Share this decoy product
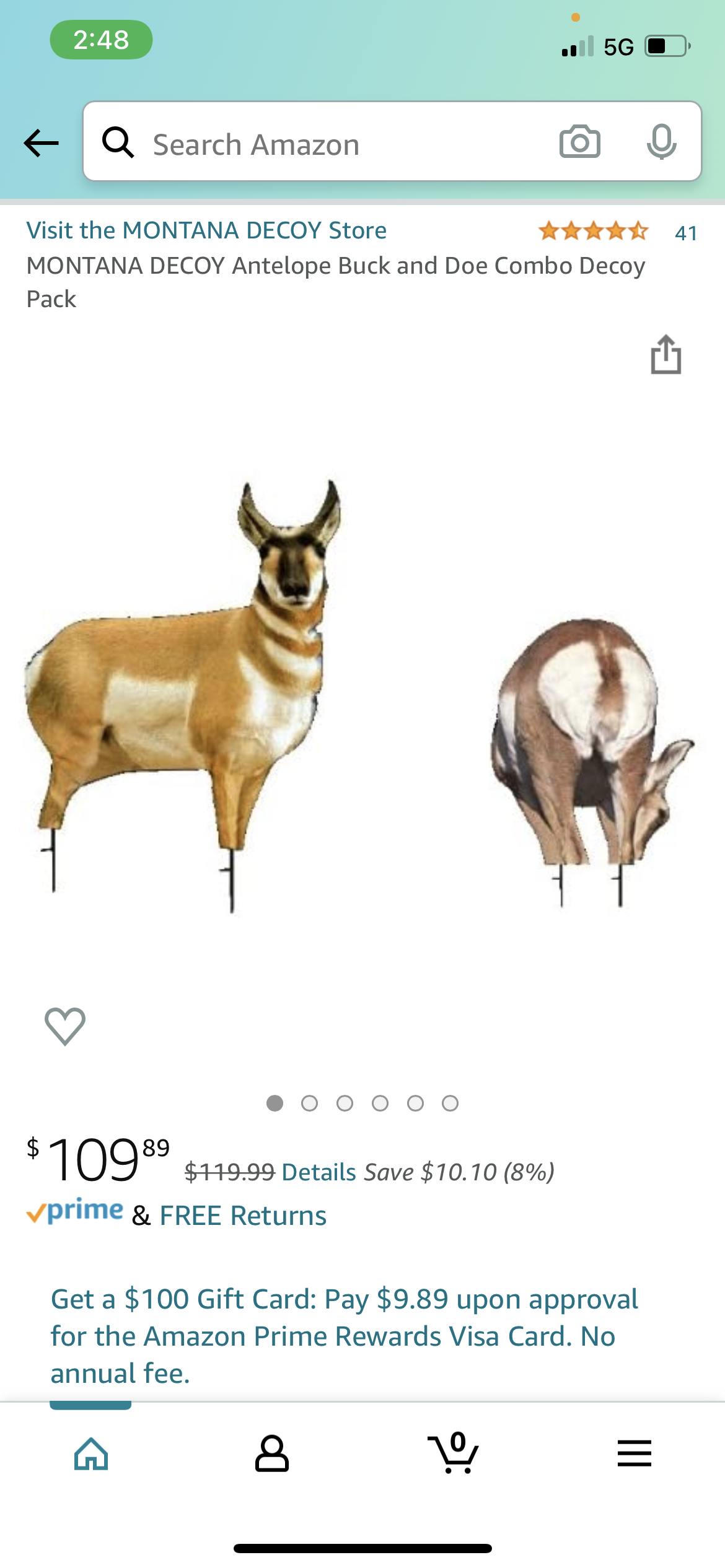Viewport: 725px width, 1568px height. [666, 355]
